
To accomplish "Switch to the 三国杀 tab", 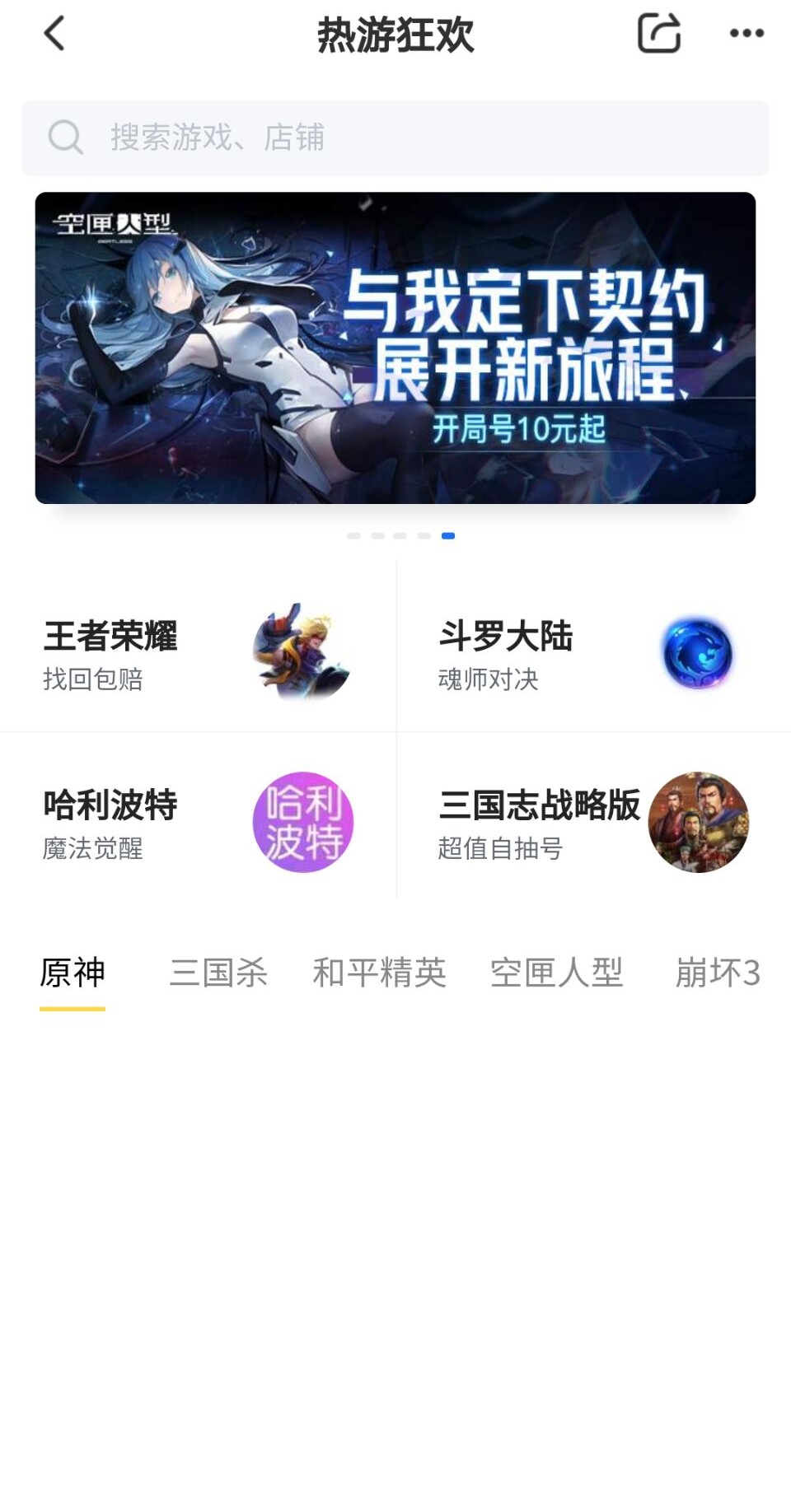I will point(218,973).
